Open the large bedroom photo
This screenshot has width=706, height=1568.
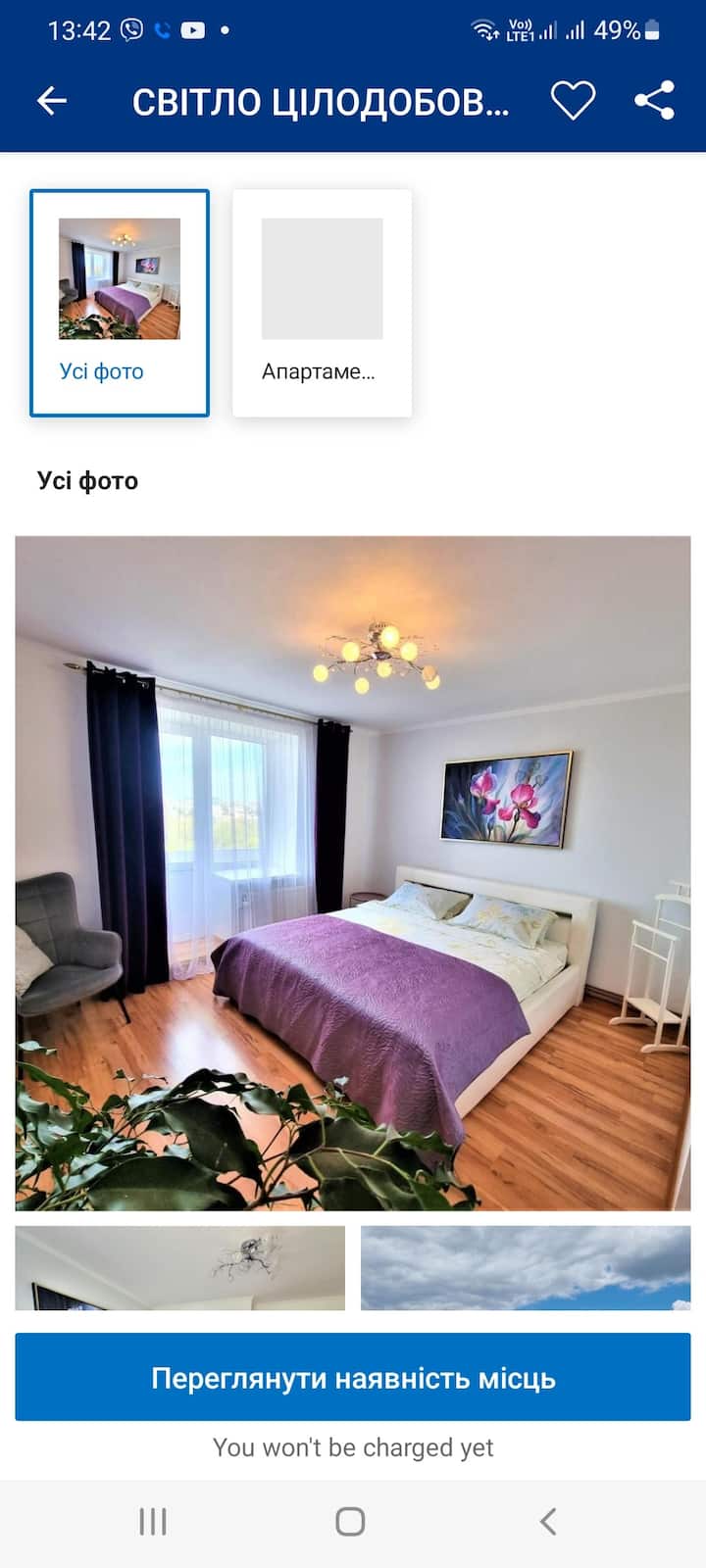coord(353,872)
